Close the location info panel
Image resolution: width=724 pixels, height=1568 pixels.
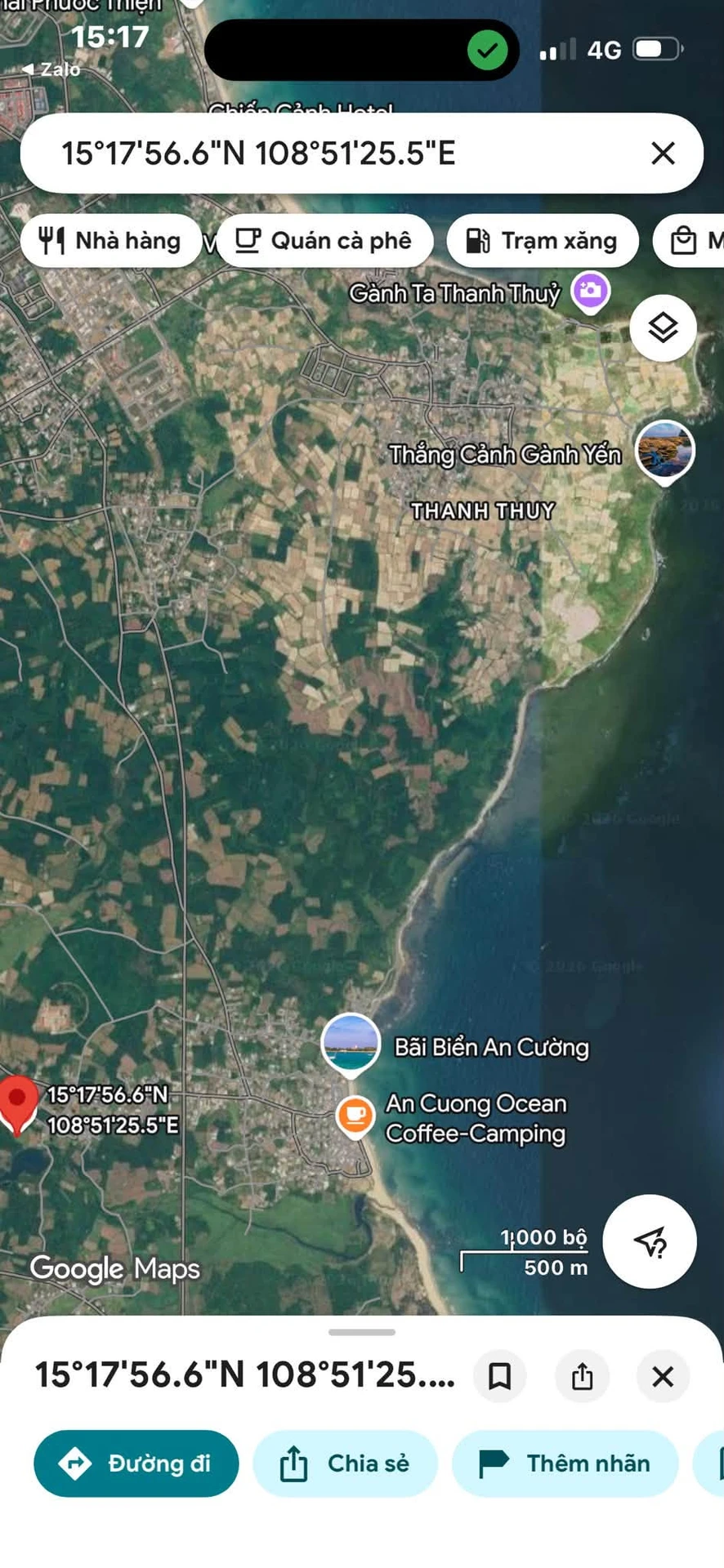[663, 1376]
